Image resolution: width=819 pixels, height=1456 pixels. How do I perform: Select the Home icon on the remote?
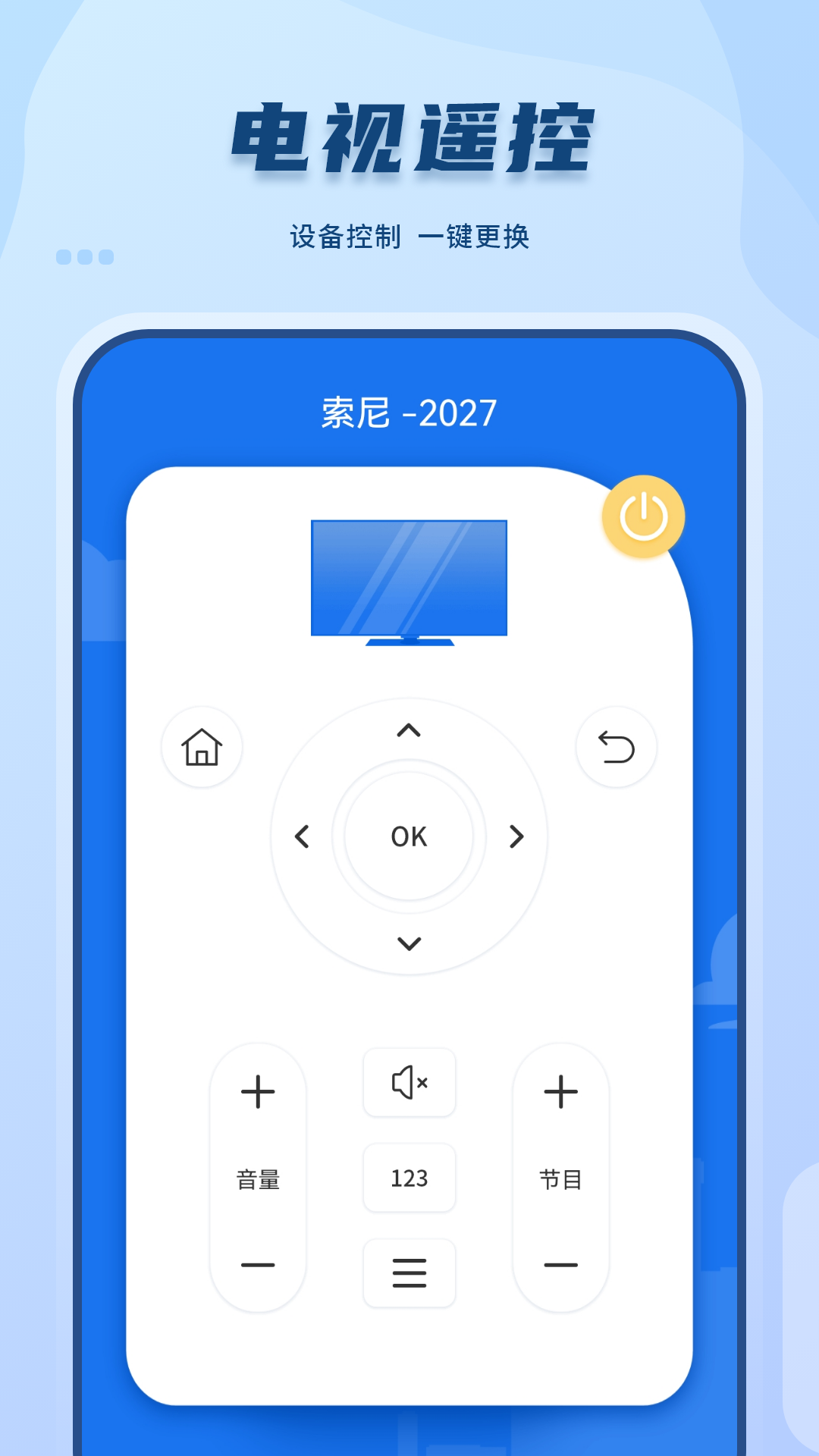[201, 748]
